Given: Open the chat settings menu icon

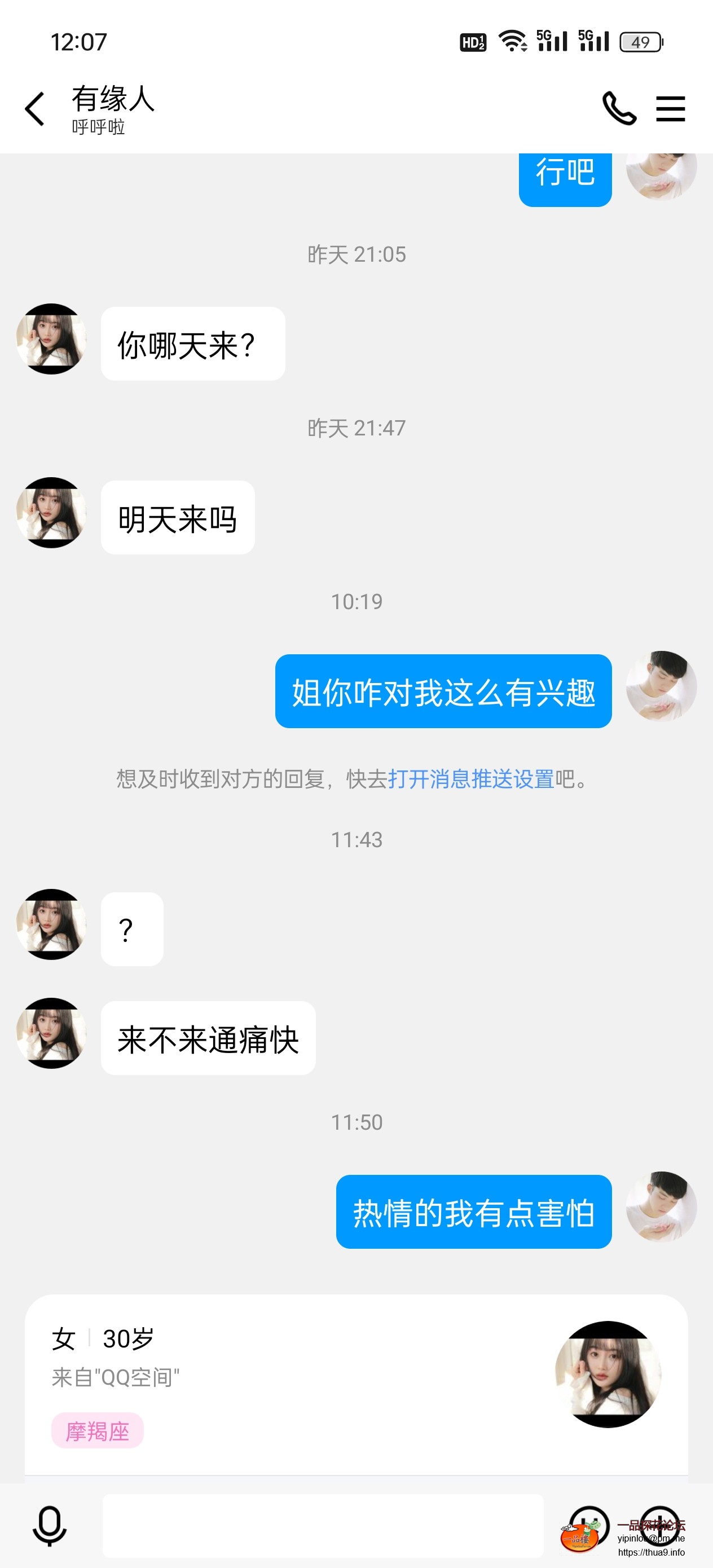Looking at the screenshot, I should [x=670, y=109].
